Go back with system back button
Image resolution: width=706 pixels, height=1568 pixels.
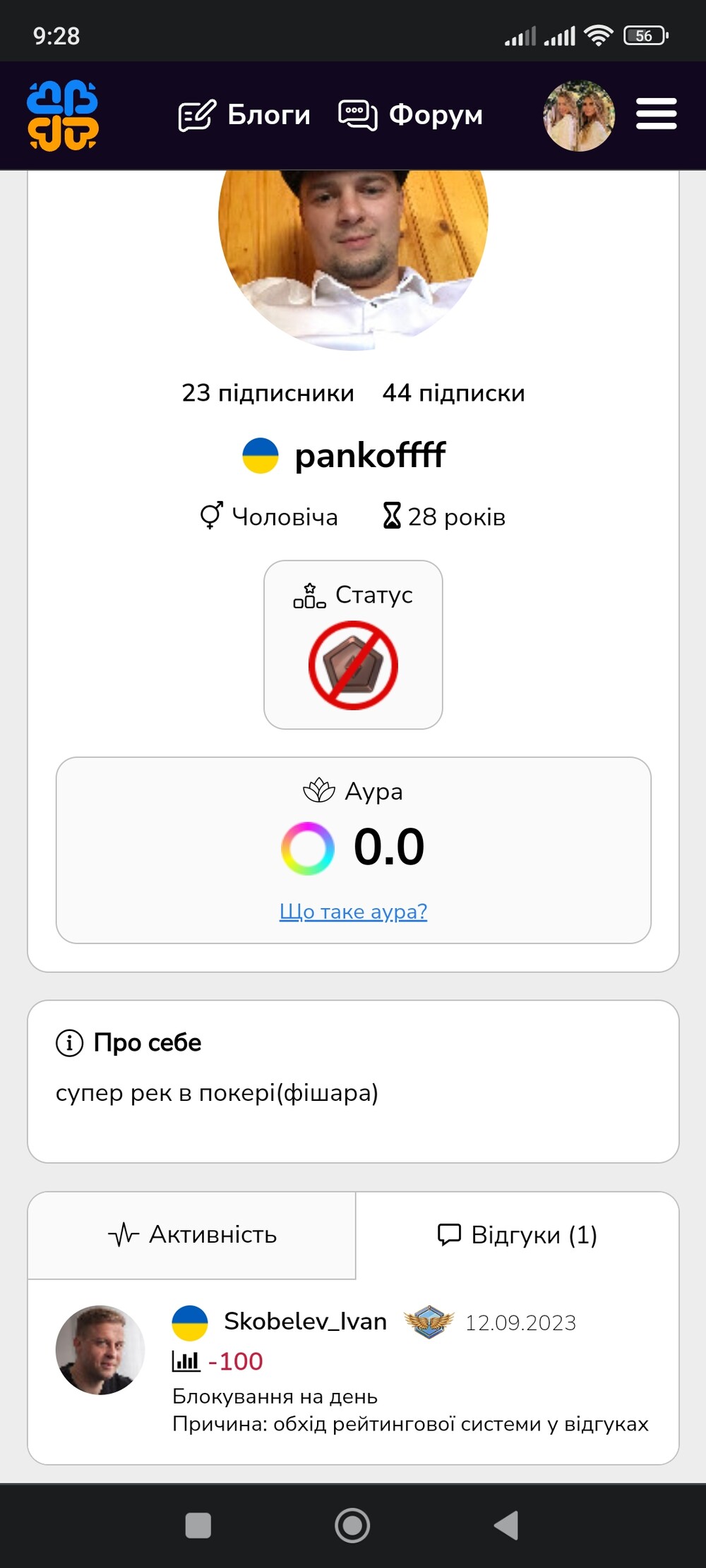point(506,1525)
